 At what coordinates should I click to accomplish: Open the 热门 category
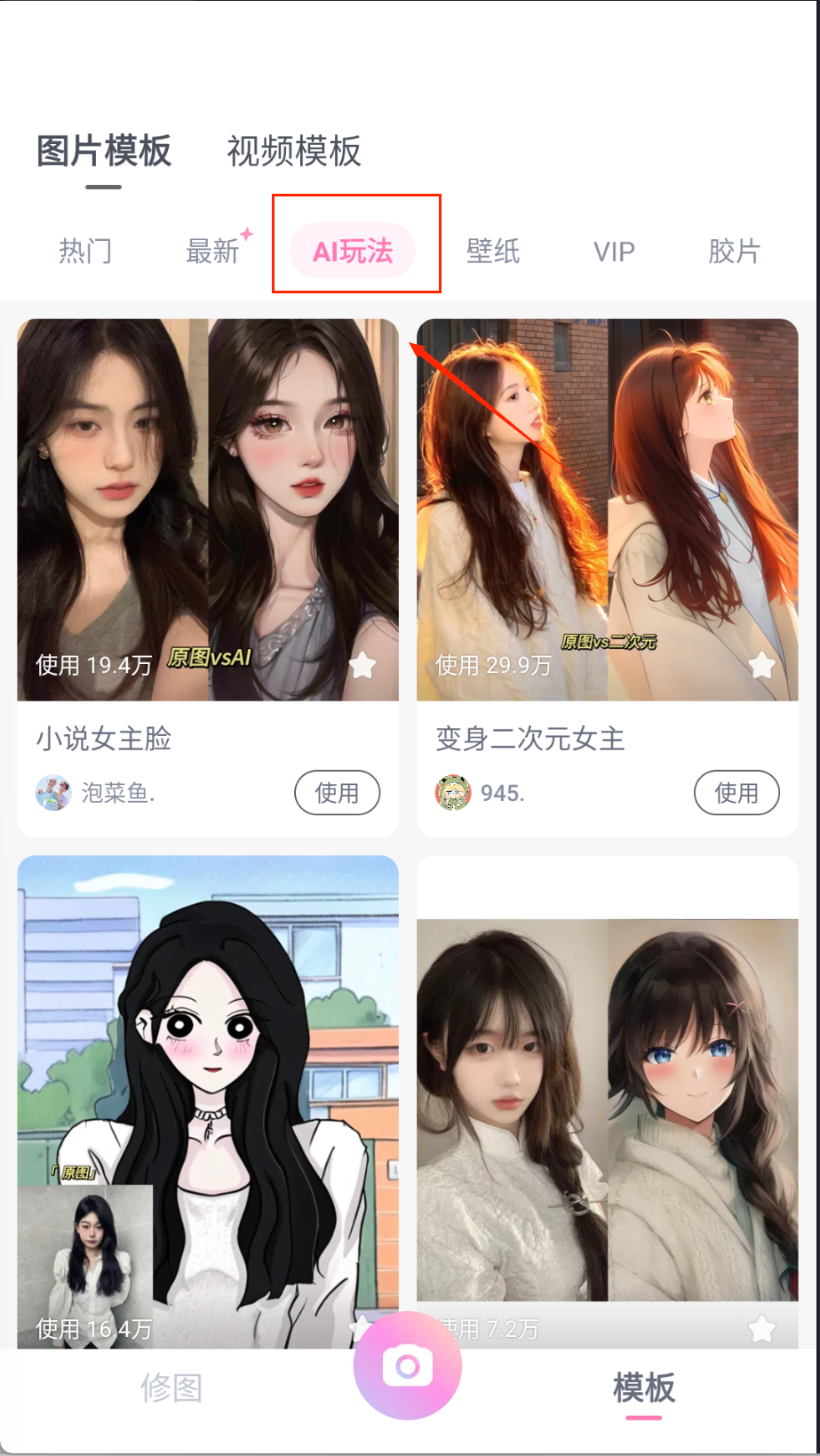click(x=85, y=252)
